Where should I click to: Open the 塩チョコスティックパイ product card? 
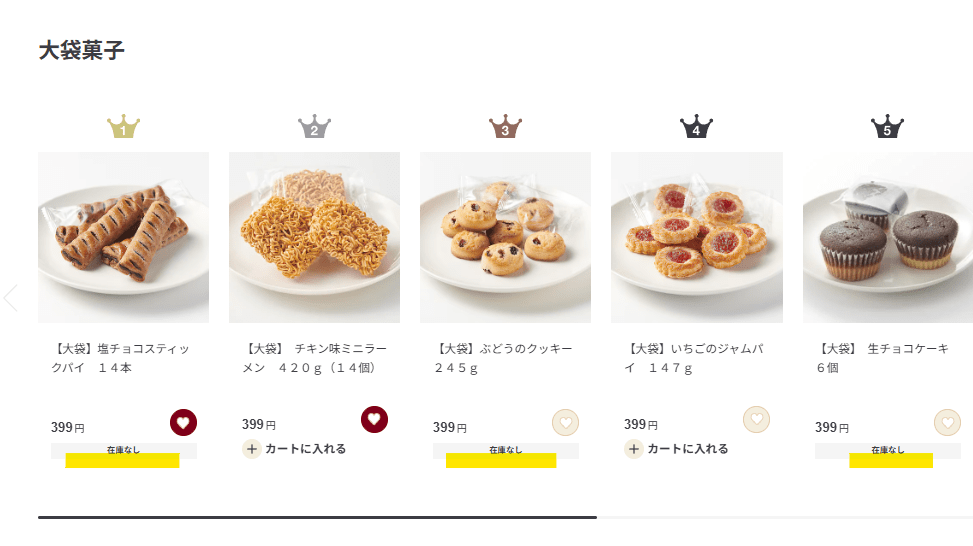pyautogui.click(x=123, y=238)
